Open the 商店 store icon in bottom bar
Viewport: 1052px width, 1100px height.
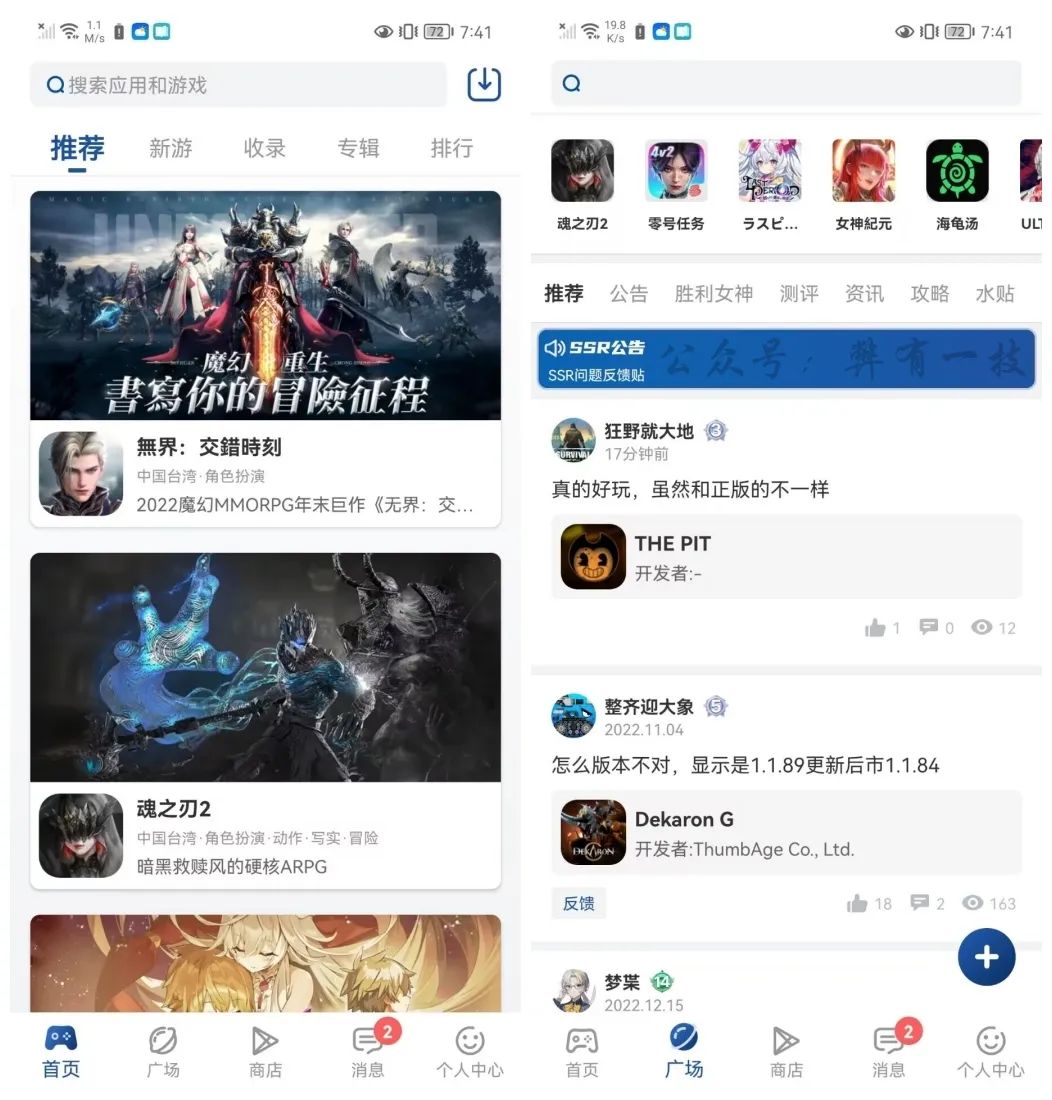tap(265, 1050)
